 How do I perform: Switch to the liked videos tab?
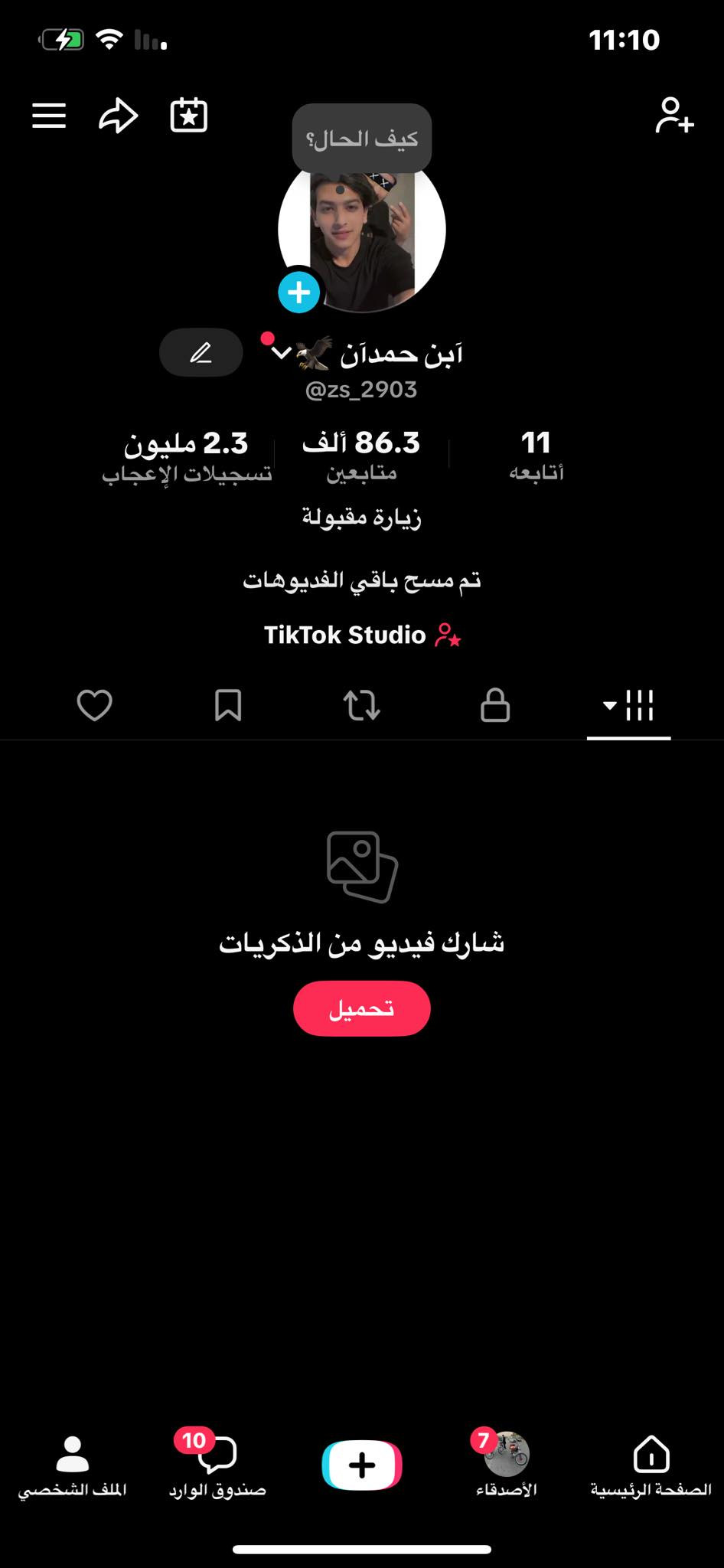(x=95, y=705)
